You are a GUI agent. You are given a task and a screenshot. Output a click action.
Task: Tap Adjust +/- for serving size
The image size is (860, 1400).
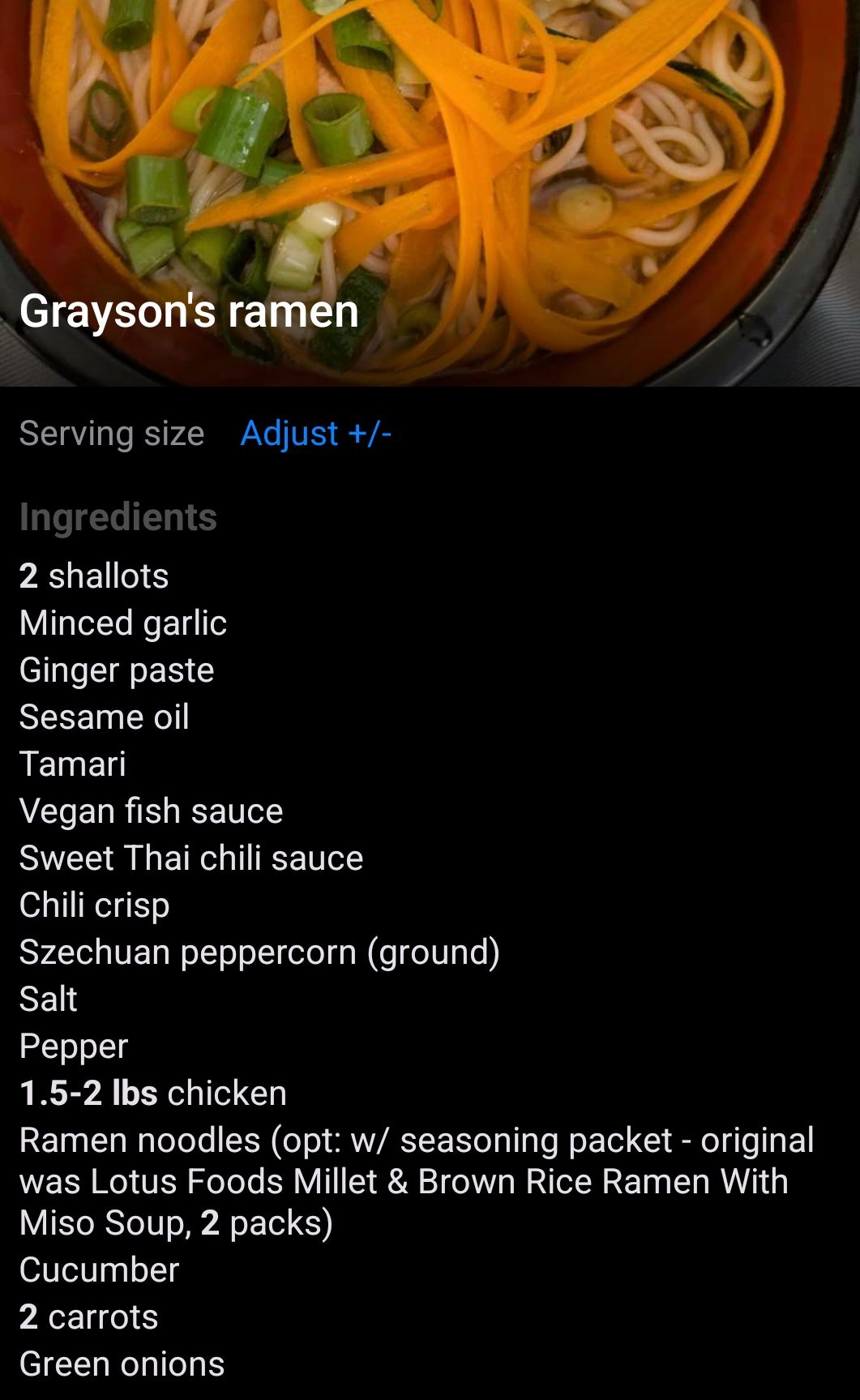coord(316,433)
